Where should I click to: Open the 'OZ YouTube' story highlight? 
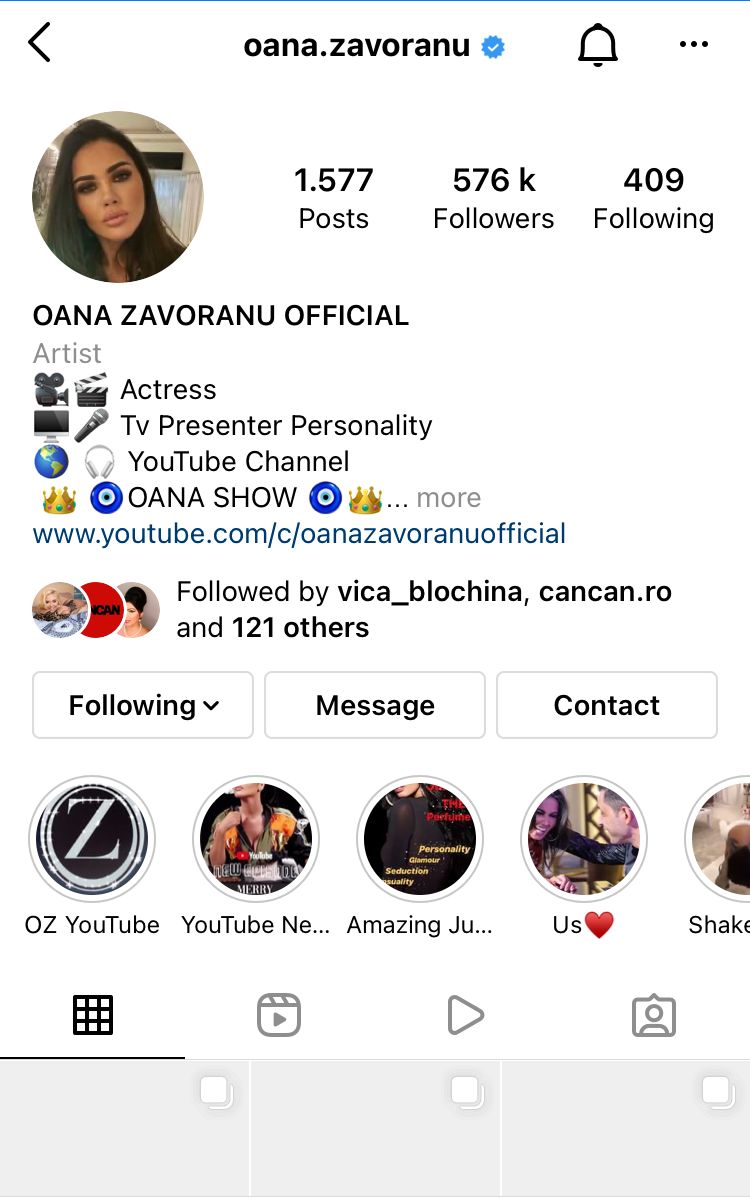coord(92,839)
